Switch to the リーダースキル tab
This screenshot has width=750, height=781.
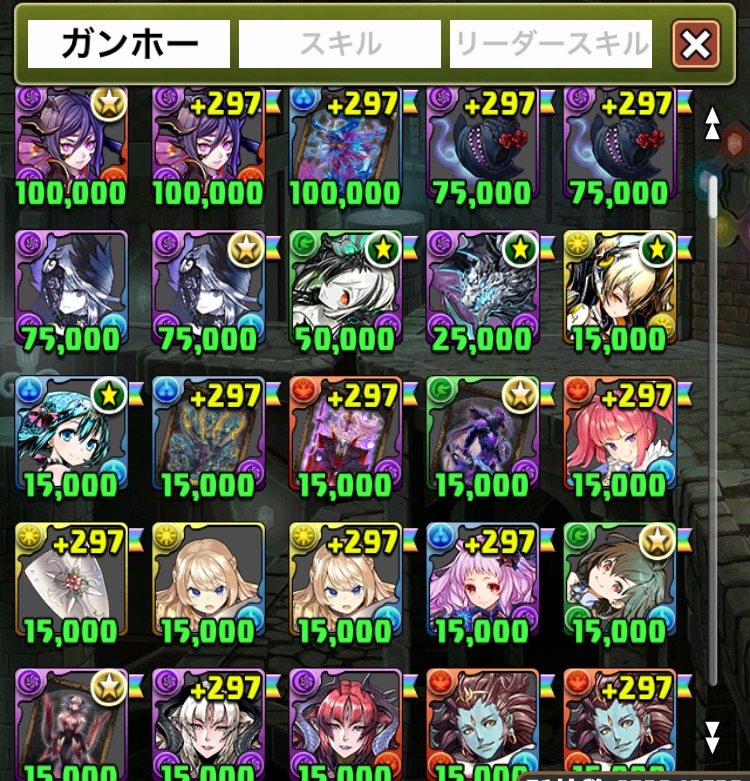551,44
